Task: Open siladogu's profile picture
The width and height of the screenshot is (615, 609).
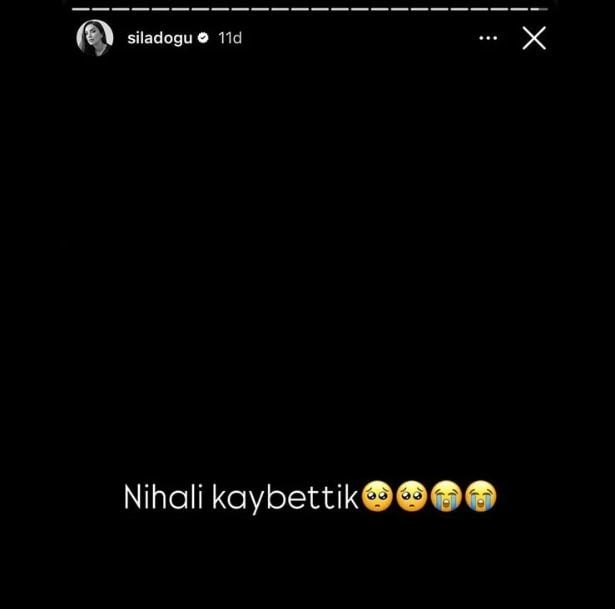Action: (x=95, y=38)
